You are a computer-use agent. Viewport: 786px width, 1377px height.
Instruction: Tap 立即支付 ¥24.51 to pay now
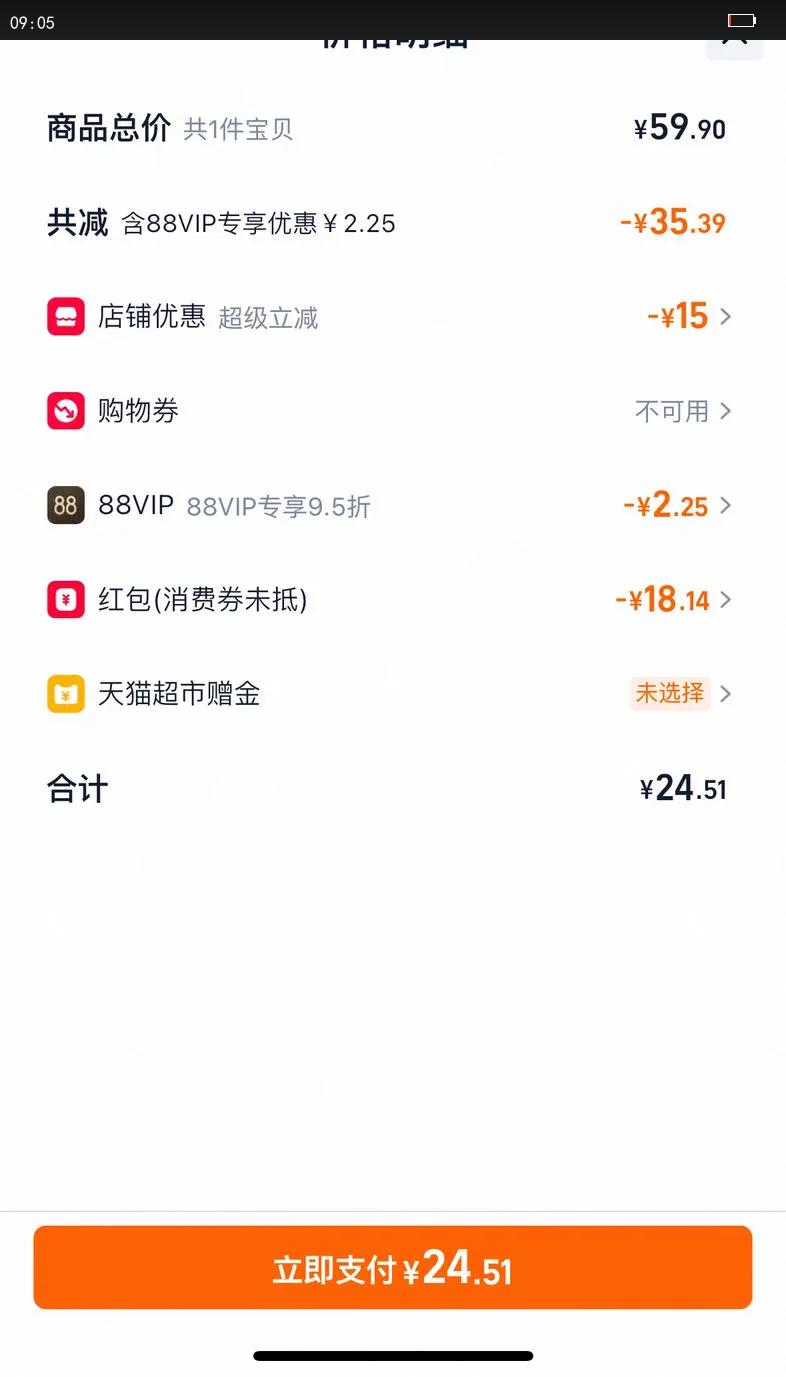pos(392,1268)
